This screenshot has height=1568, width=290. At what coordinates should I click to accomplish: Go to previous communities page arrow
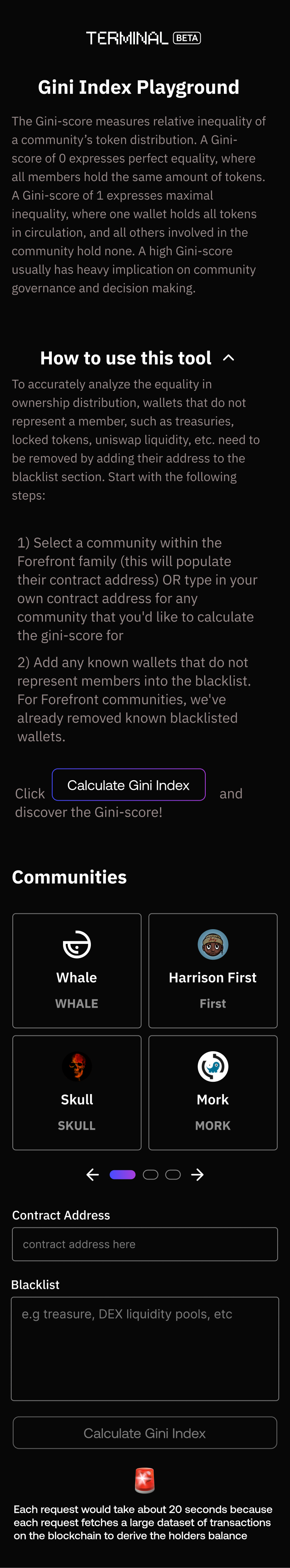[x=92, y=1174]
